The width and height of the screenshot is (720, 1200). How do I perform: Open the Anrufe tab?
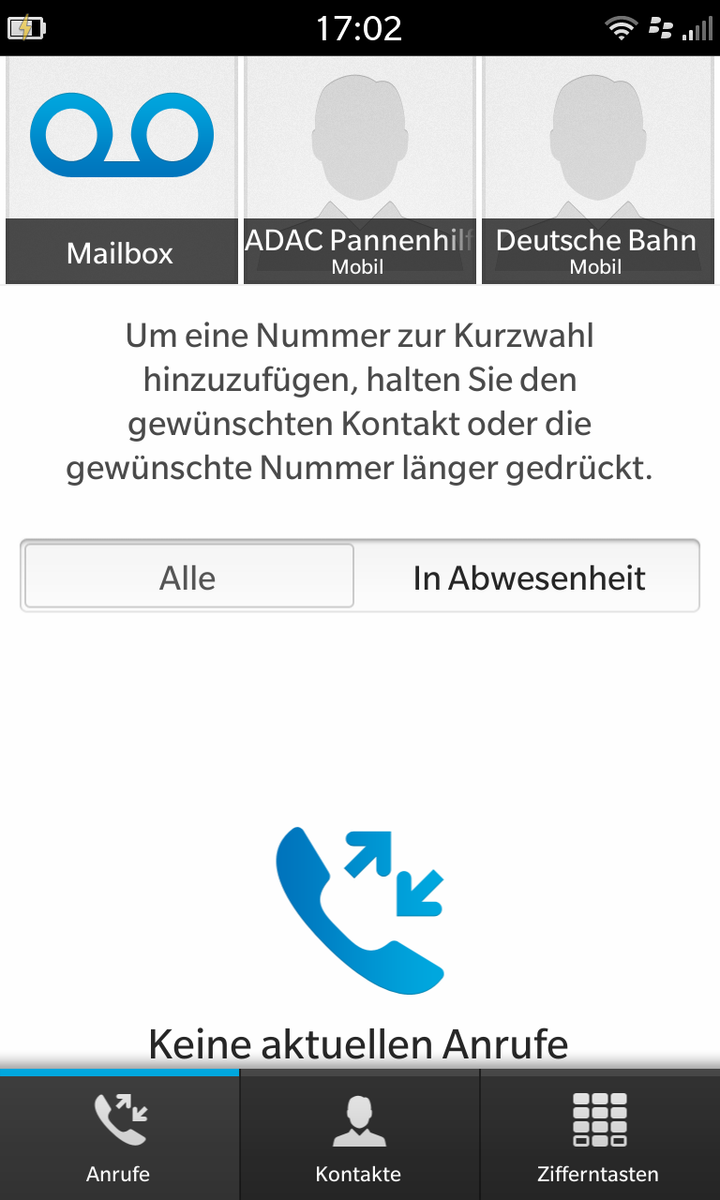tap(119, 1135)
